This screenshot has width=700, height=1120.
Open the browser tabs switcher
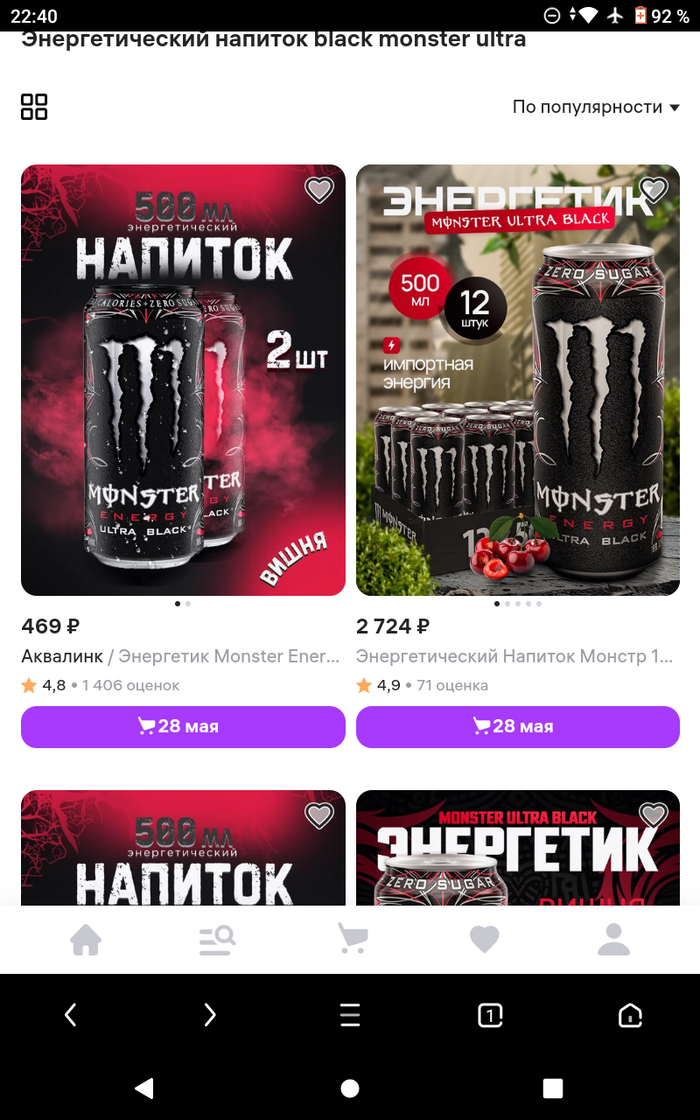[490, 1015]
